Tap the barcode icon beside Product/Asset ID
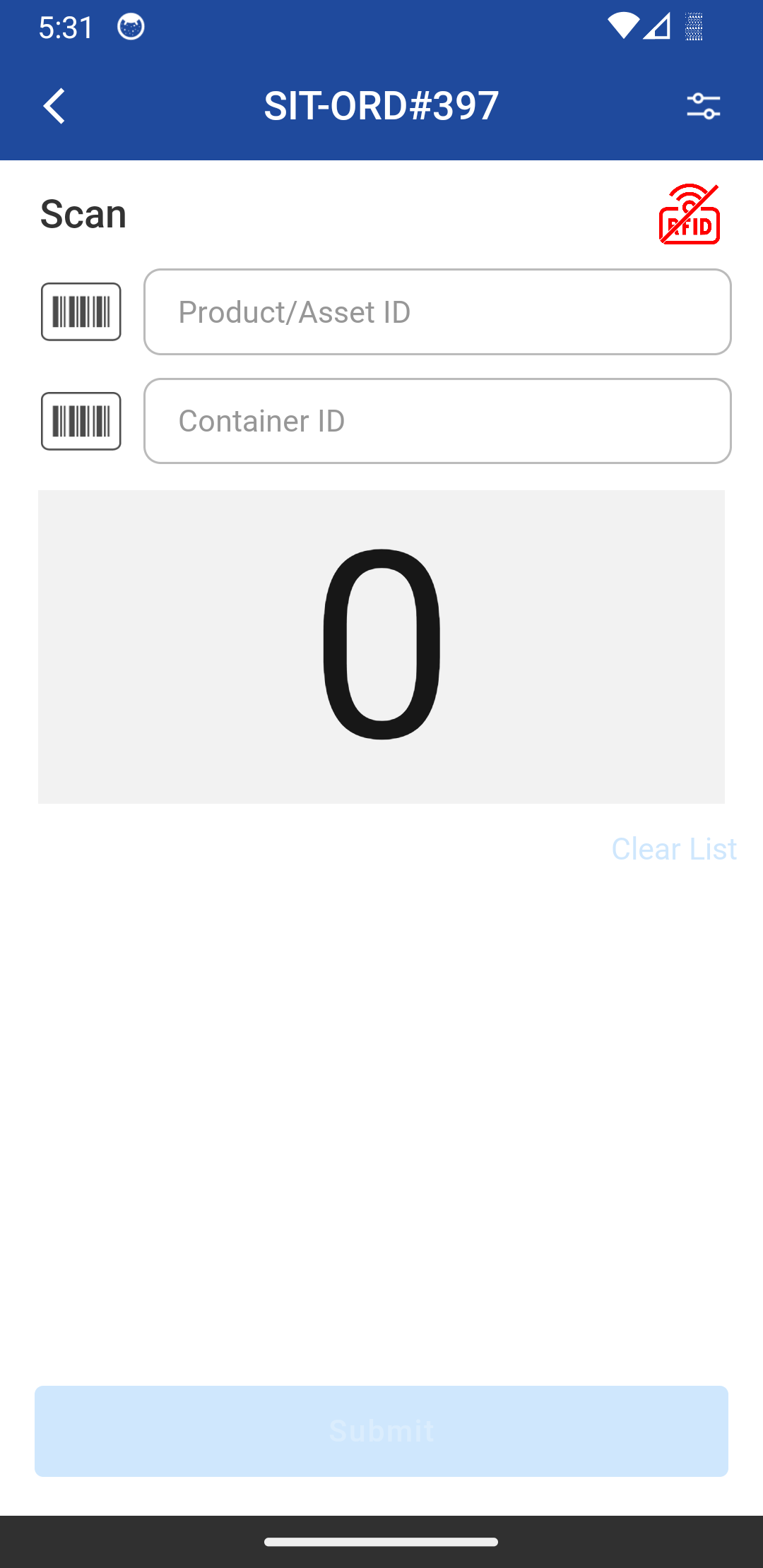The image size is (763, 1568). pos(81,311)
